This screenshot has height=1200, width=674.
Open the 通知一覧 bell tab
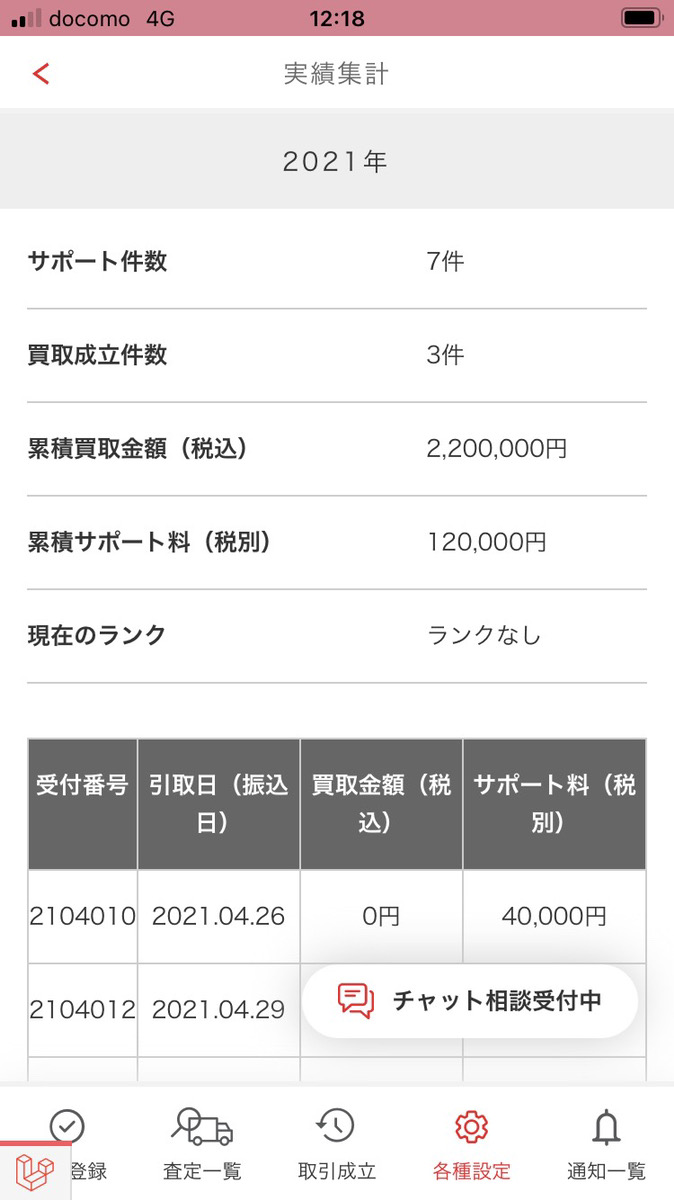[606, 1143]
